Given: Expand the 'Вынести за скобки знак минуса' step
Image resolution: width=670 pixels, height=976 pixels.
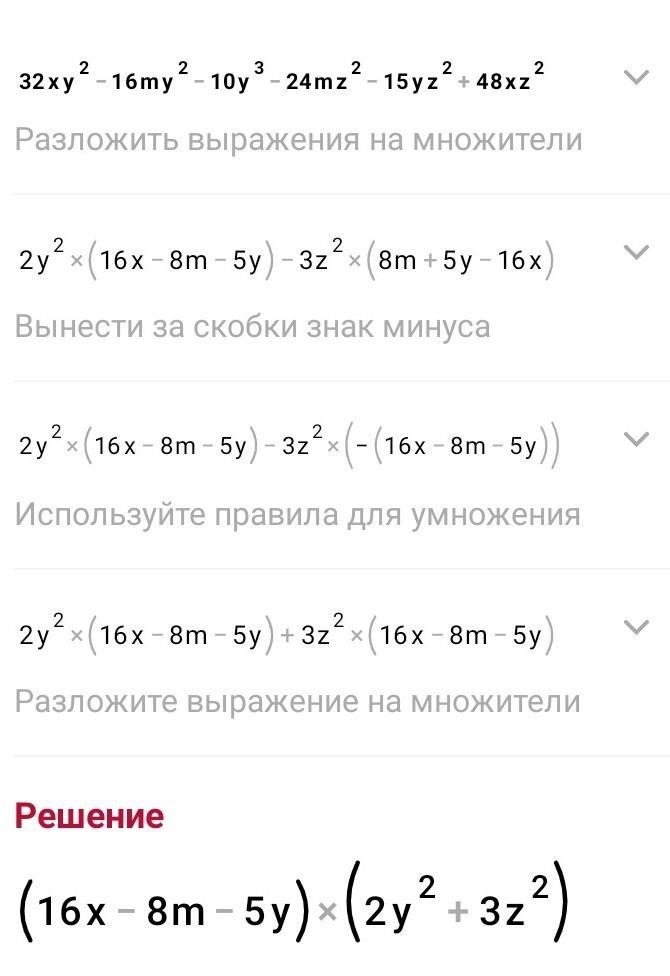Looking at the screenshot, I should pos(636,252).
